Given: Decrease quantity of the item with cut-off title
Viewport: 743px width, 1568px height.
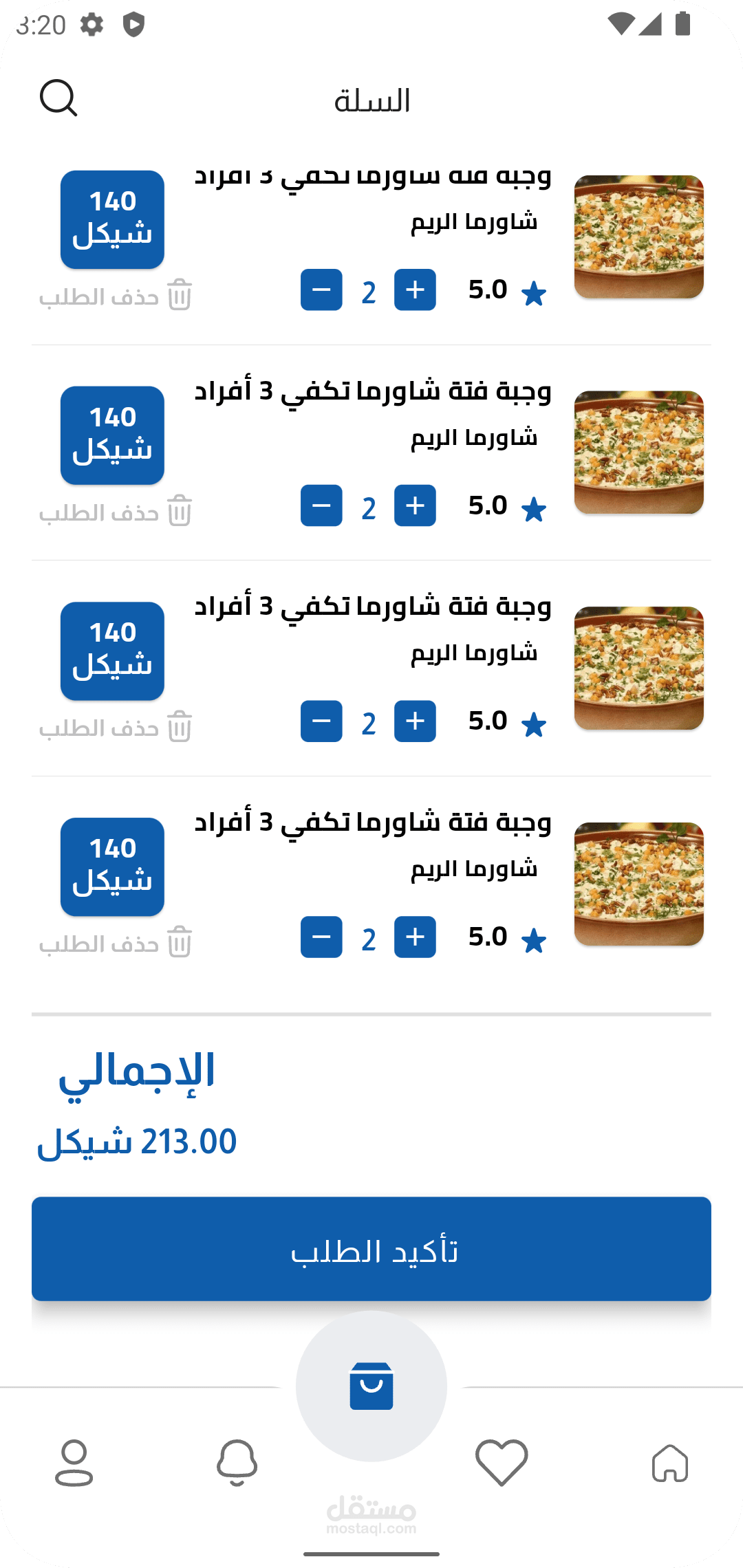Looking at the screenshot, I should (321, 290).
